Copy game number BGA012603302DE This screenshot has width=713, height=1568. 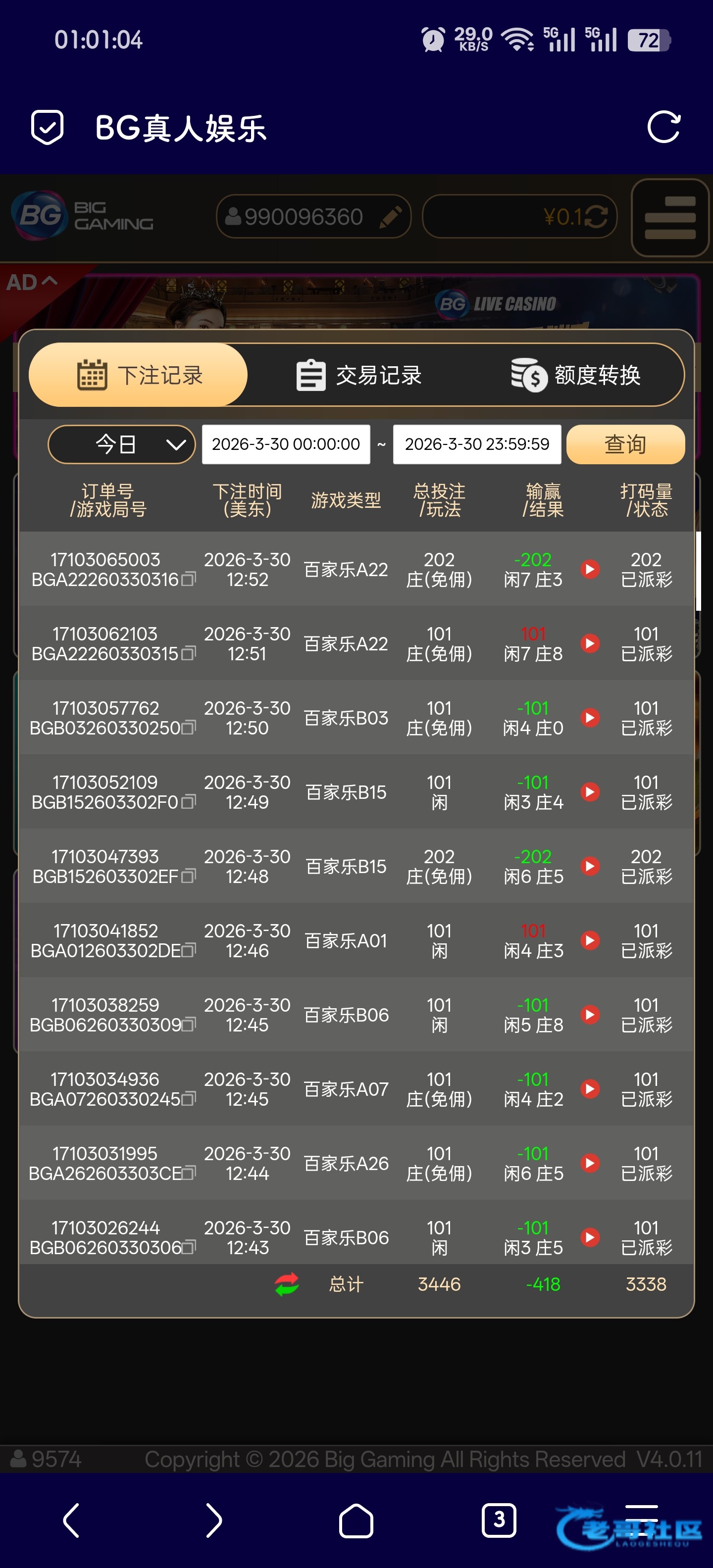pyautogui.click(x=189, y=950)
